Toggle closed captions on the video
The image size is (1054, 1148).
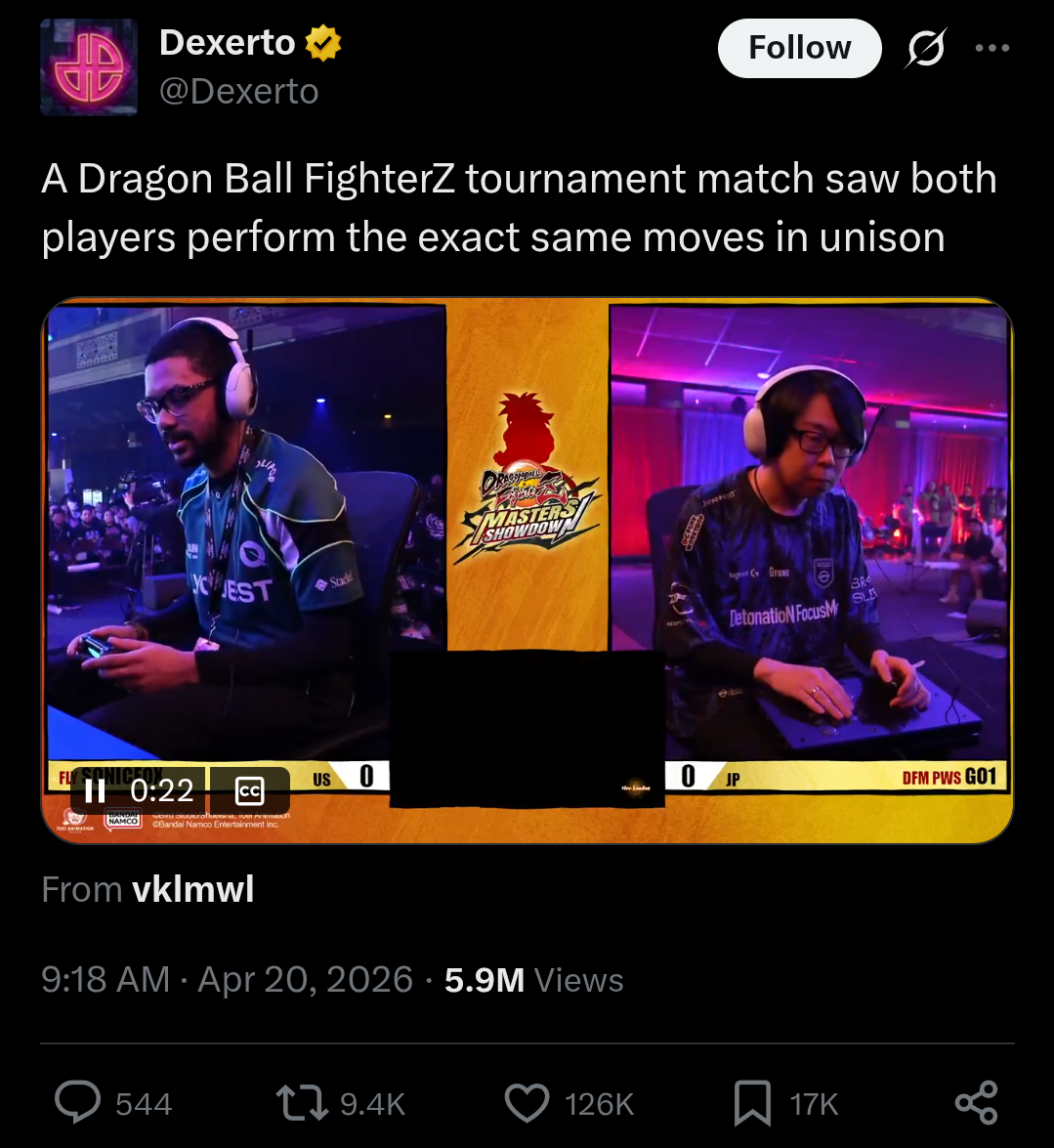(x=250, y=790)
